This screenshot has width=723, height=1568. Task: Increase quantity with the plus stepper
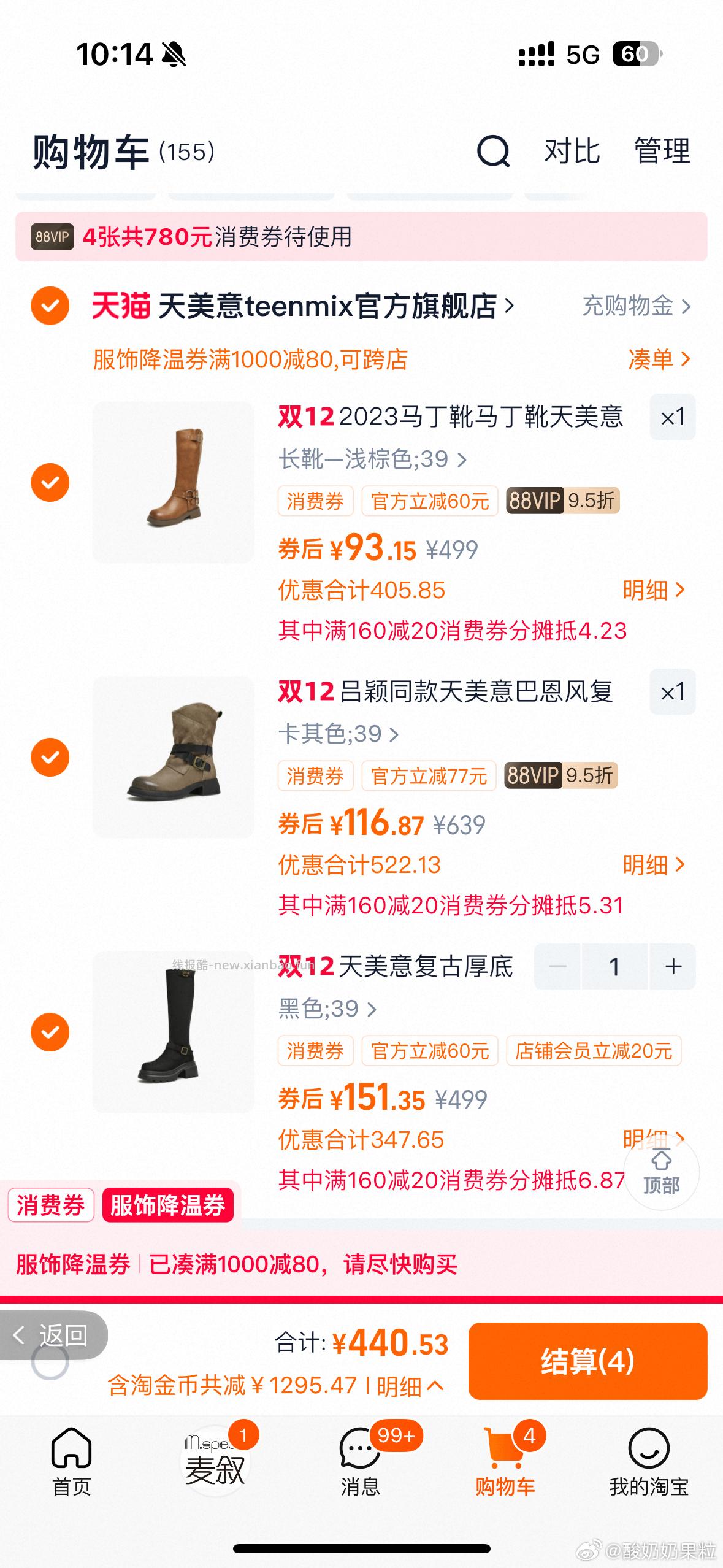(673, 966)
